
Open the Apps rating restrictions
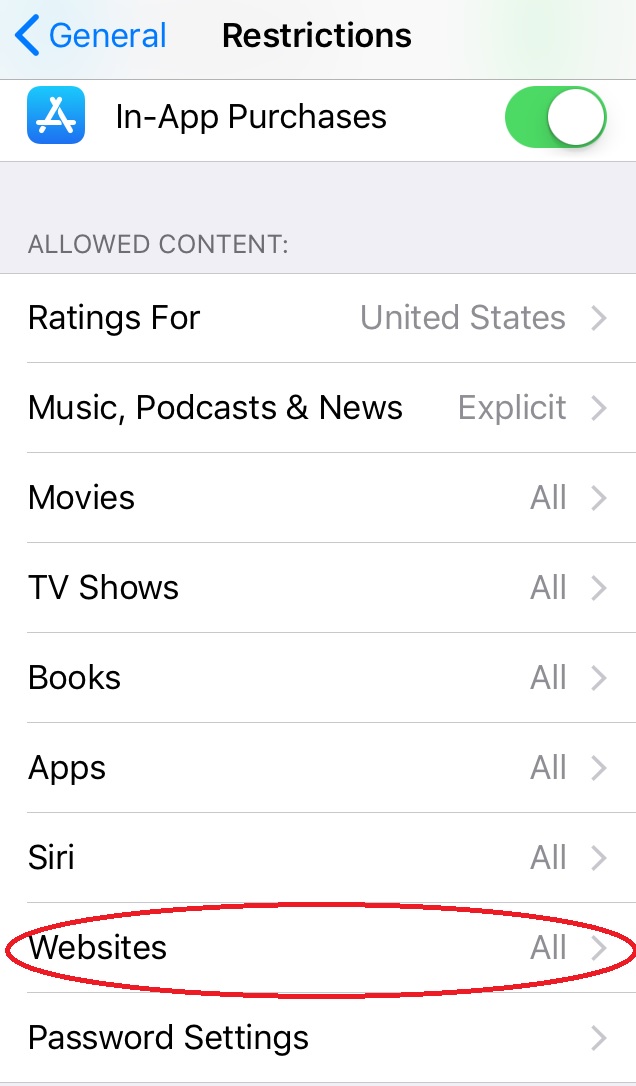318,768
